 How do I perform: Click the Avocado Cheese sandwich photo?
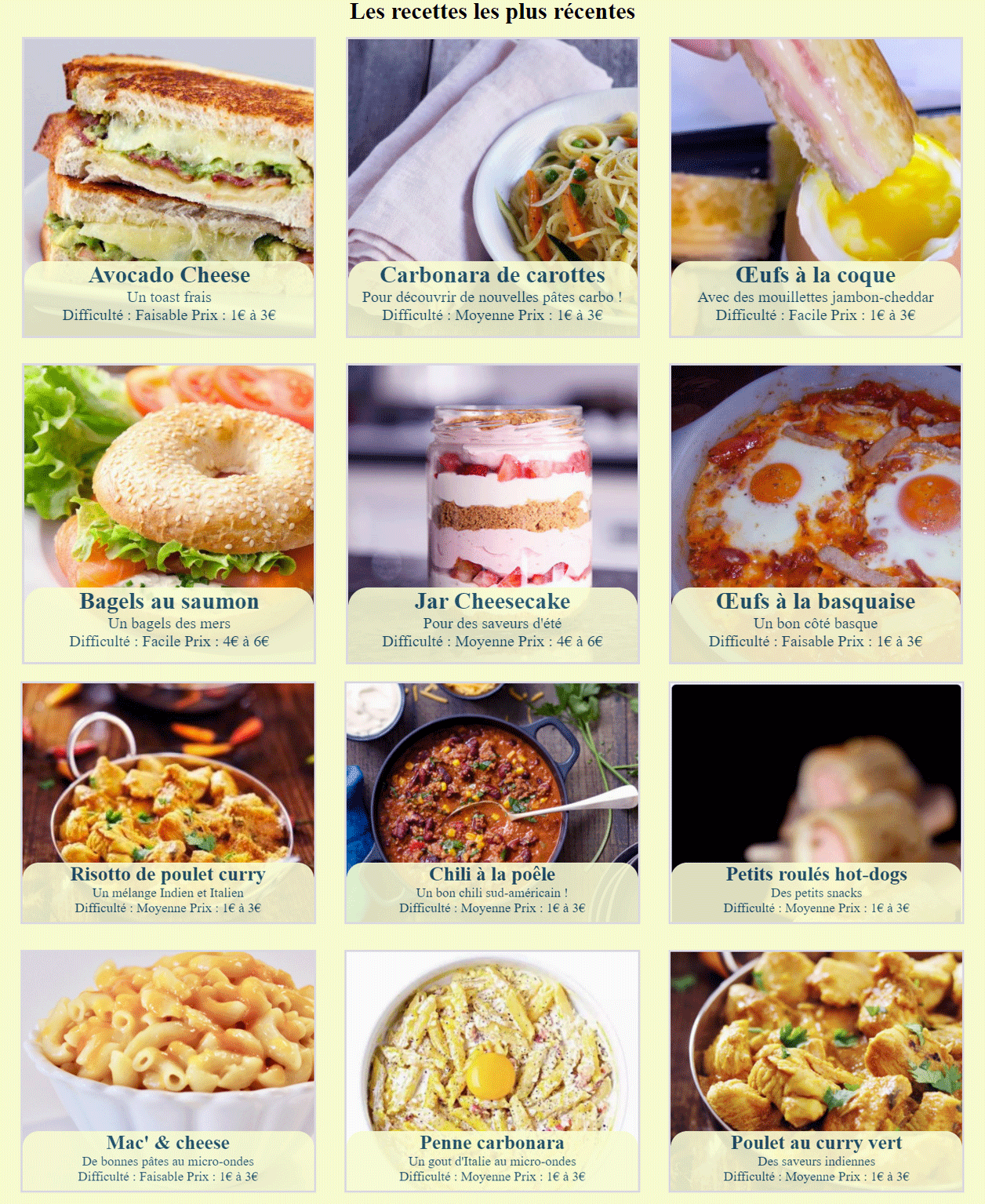coord(169,149)
